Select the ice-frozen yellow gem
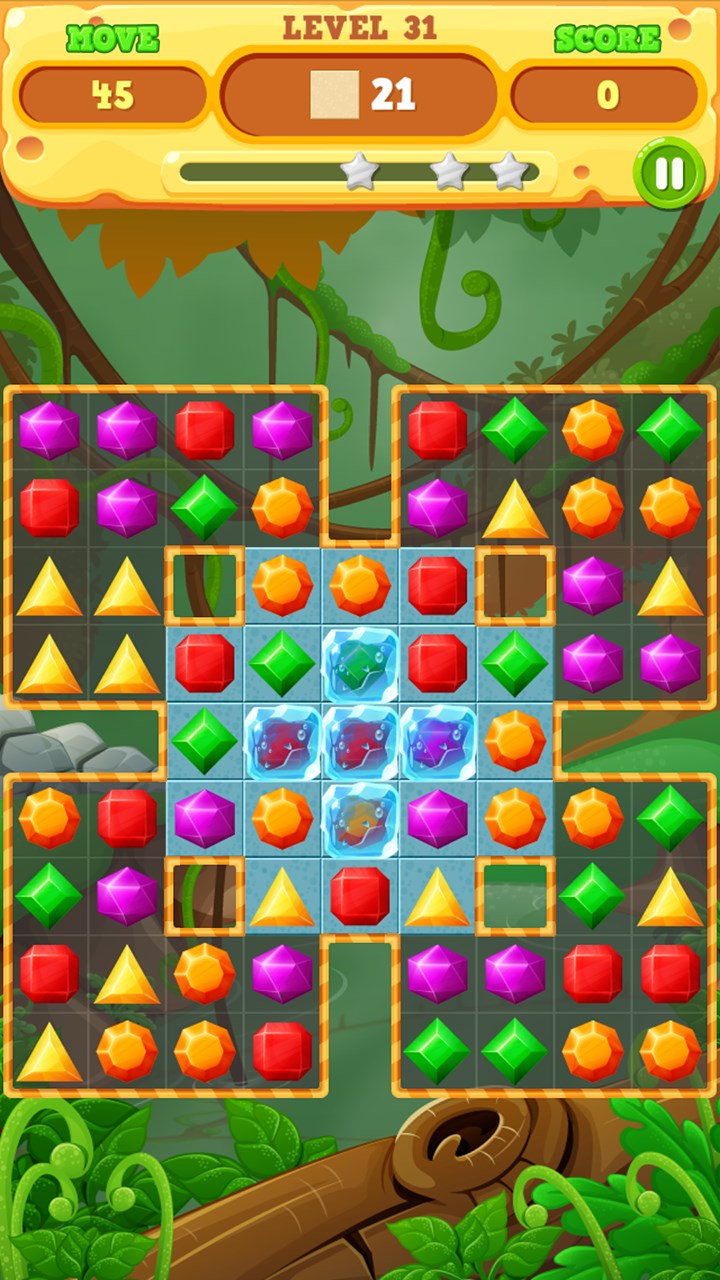 point(360,820)
